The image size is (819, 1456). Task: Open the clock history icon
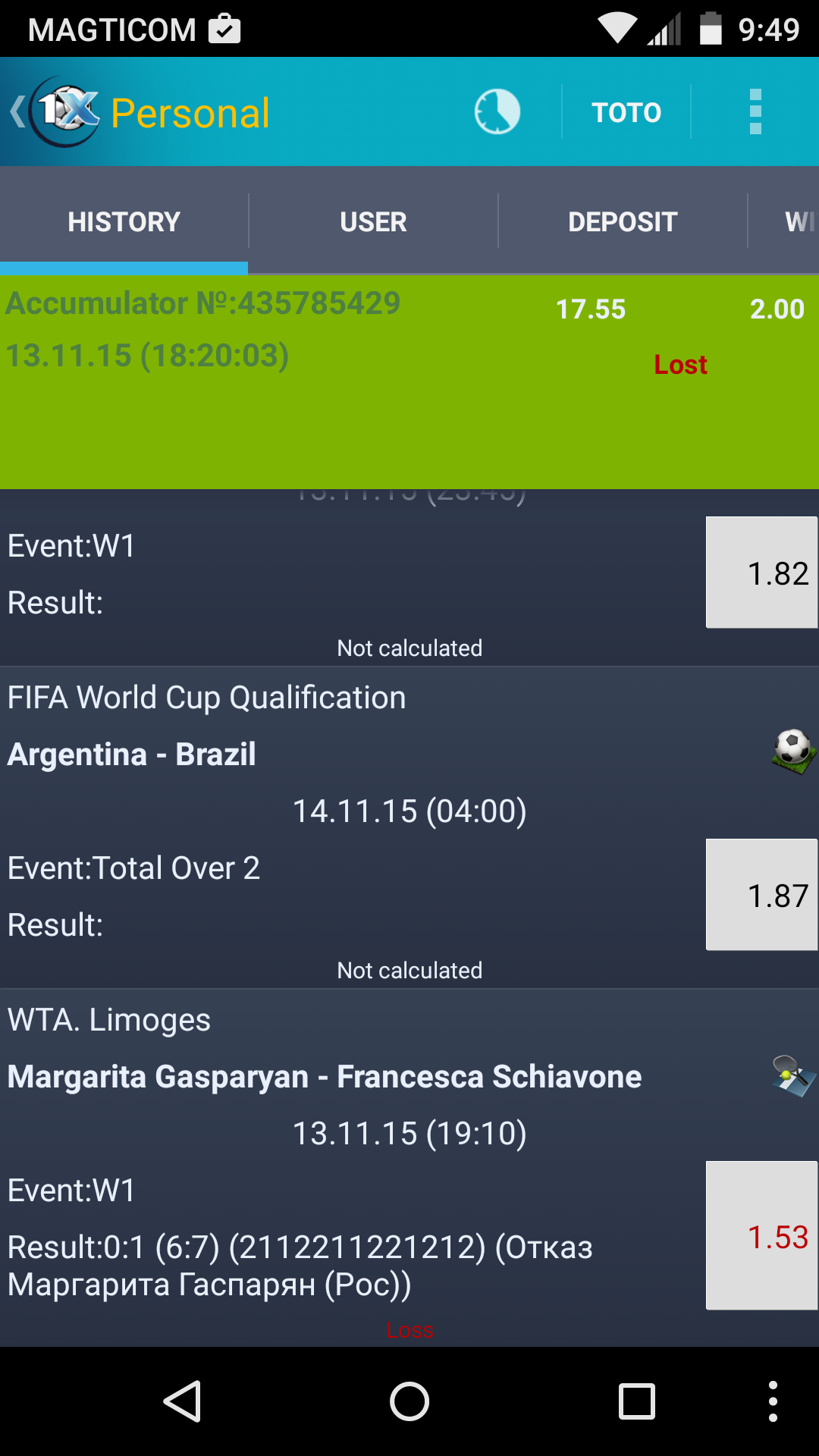497,112
